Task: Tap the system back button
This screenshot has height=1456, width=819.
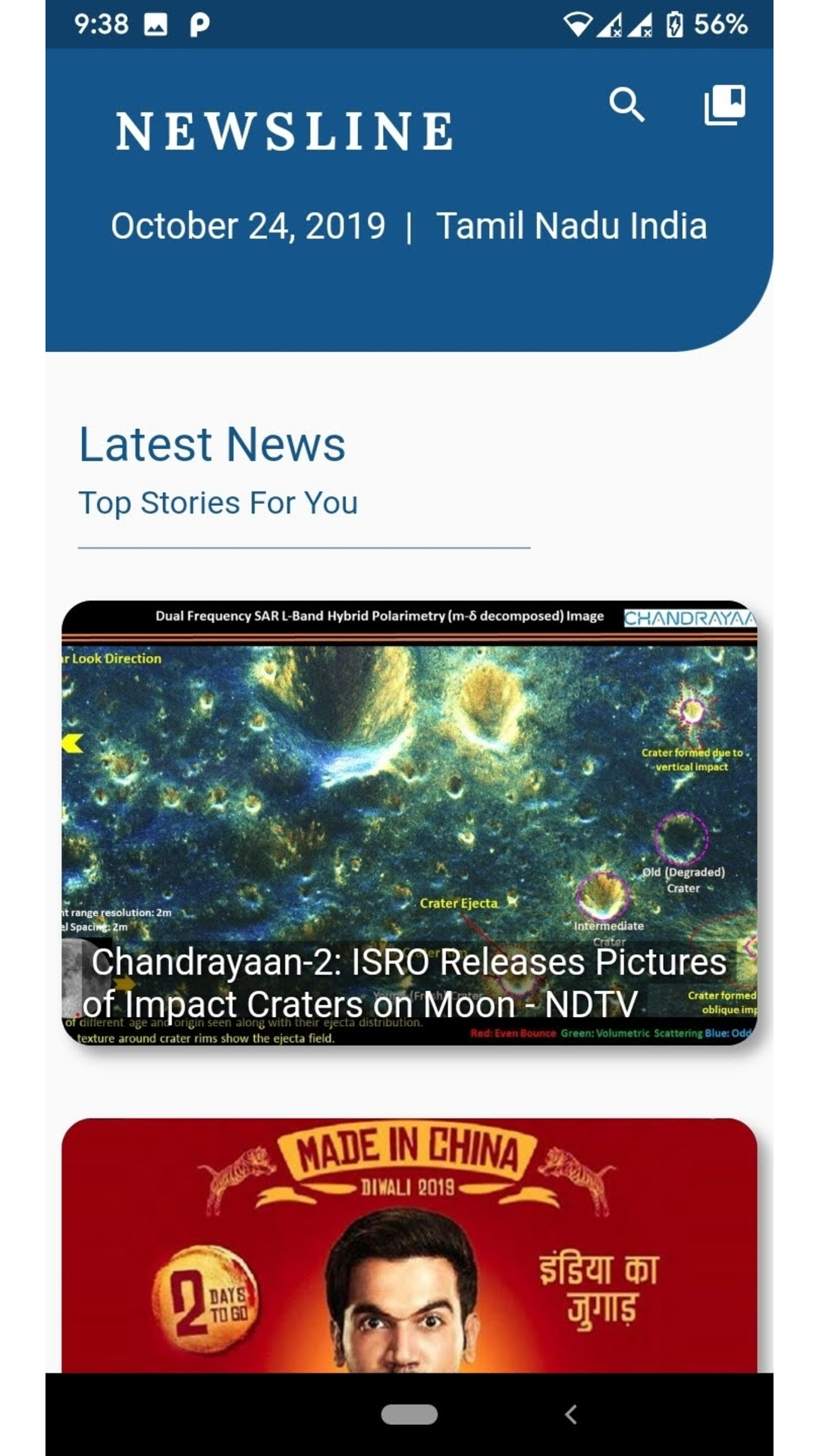Action: click(571, 1414)
